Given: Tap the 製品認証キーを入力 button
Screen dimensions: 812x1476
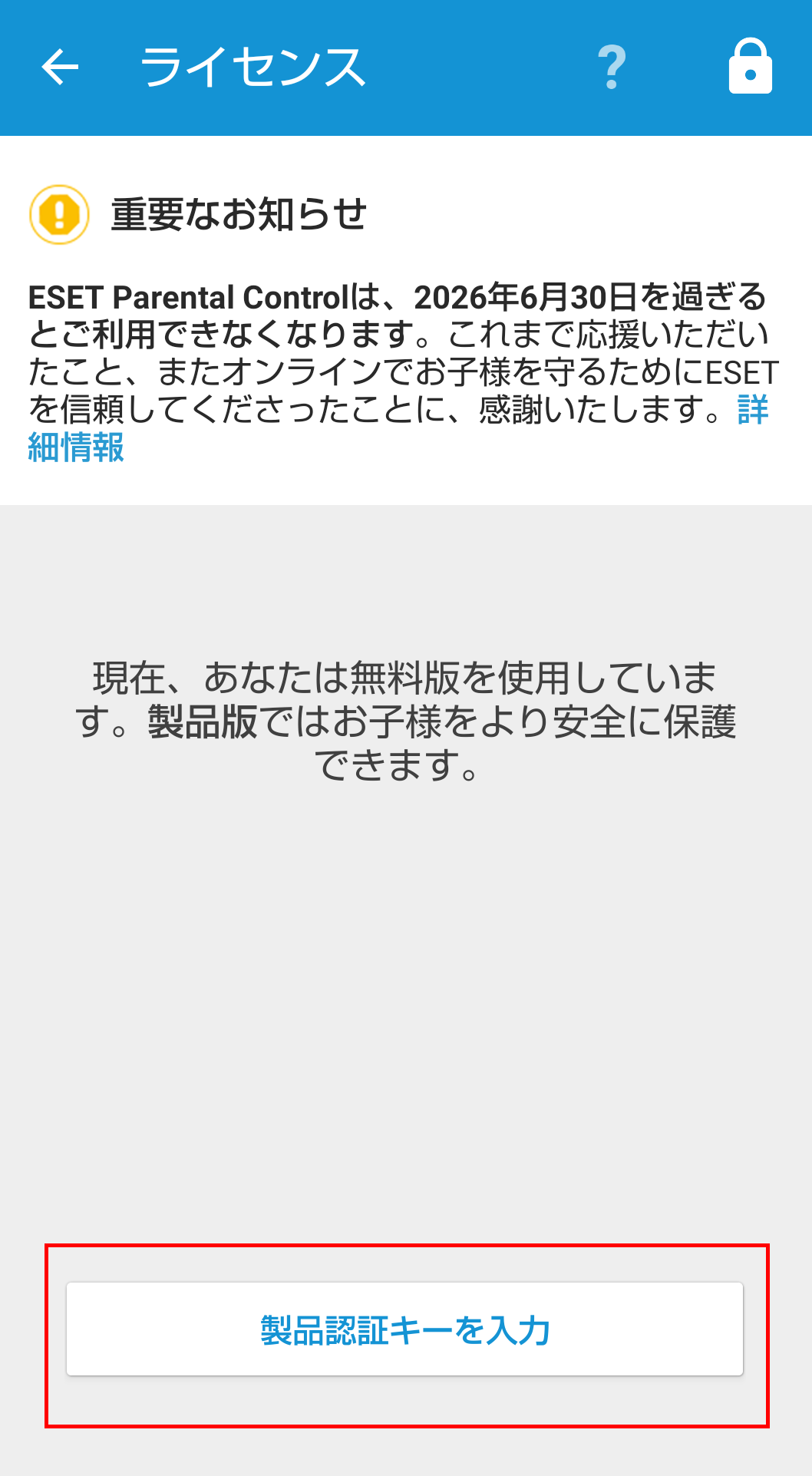Looking at the screenshot, I should (x=404, y=1329).
